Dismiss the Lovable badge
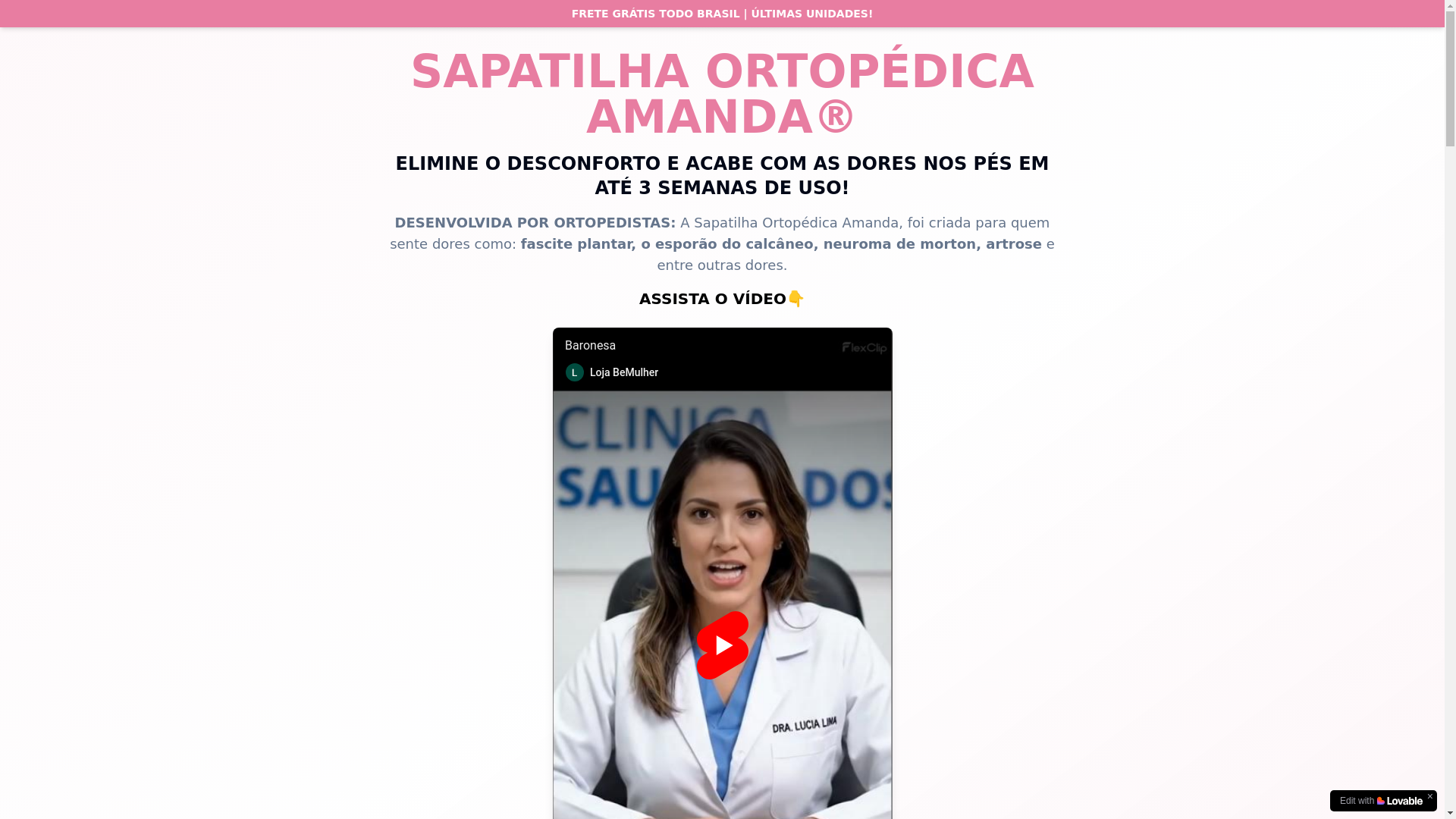This screenshot has width=1456, height=819. pos(1430,796)
